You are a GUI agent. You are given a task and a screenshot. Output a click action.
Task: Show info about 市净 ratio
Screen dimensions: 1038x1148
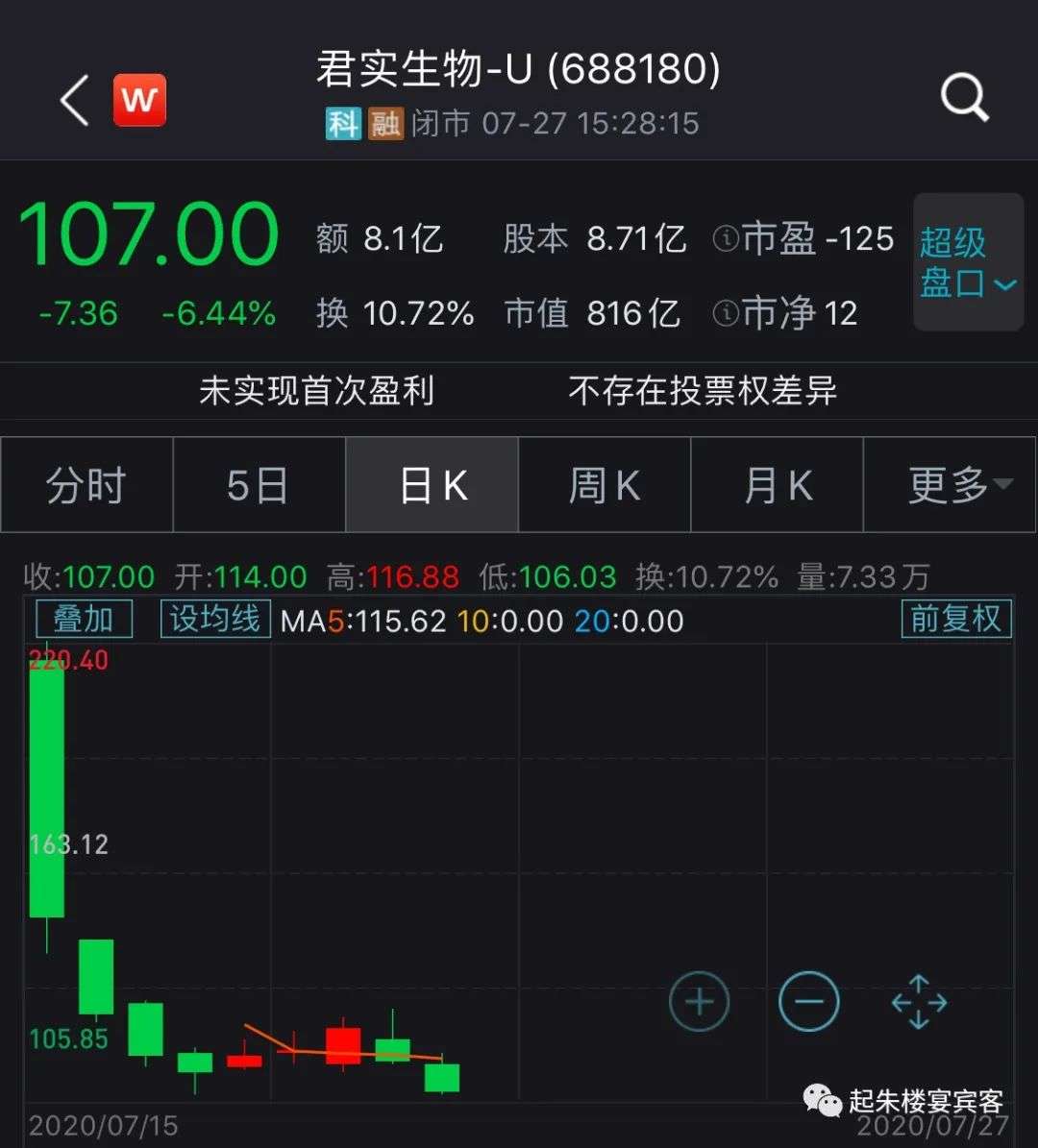click(x=726, y=313)
